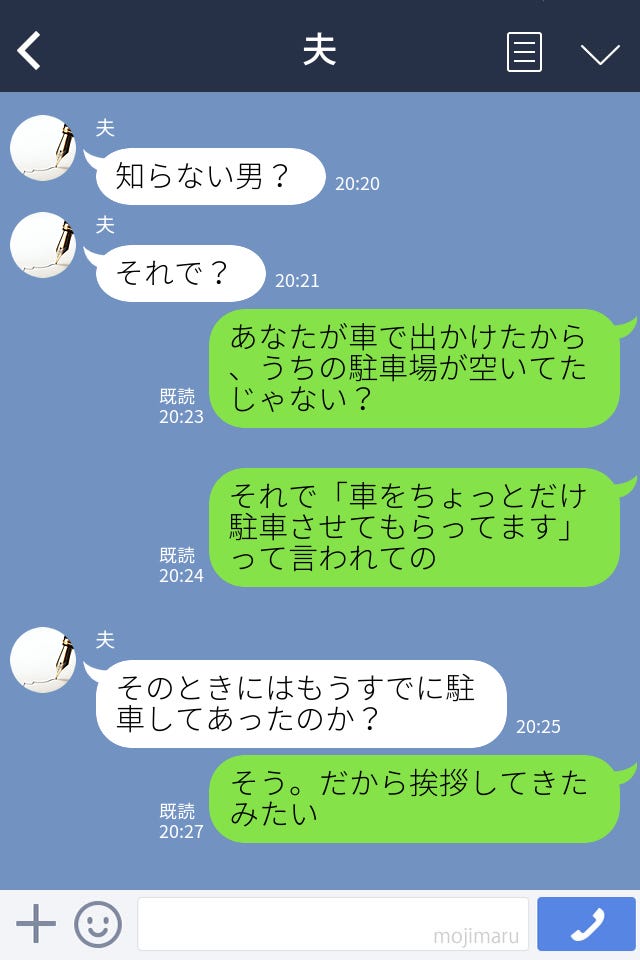
Task: Open the plus attachment menu
Action: tap(36, 924)
